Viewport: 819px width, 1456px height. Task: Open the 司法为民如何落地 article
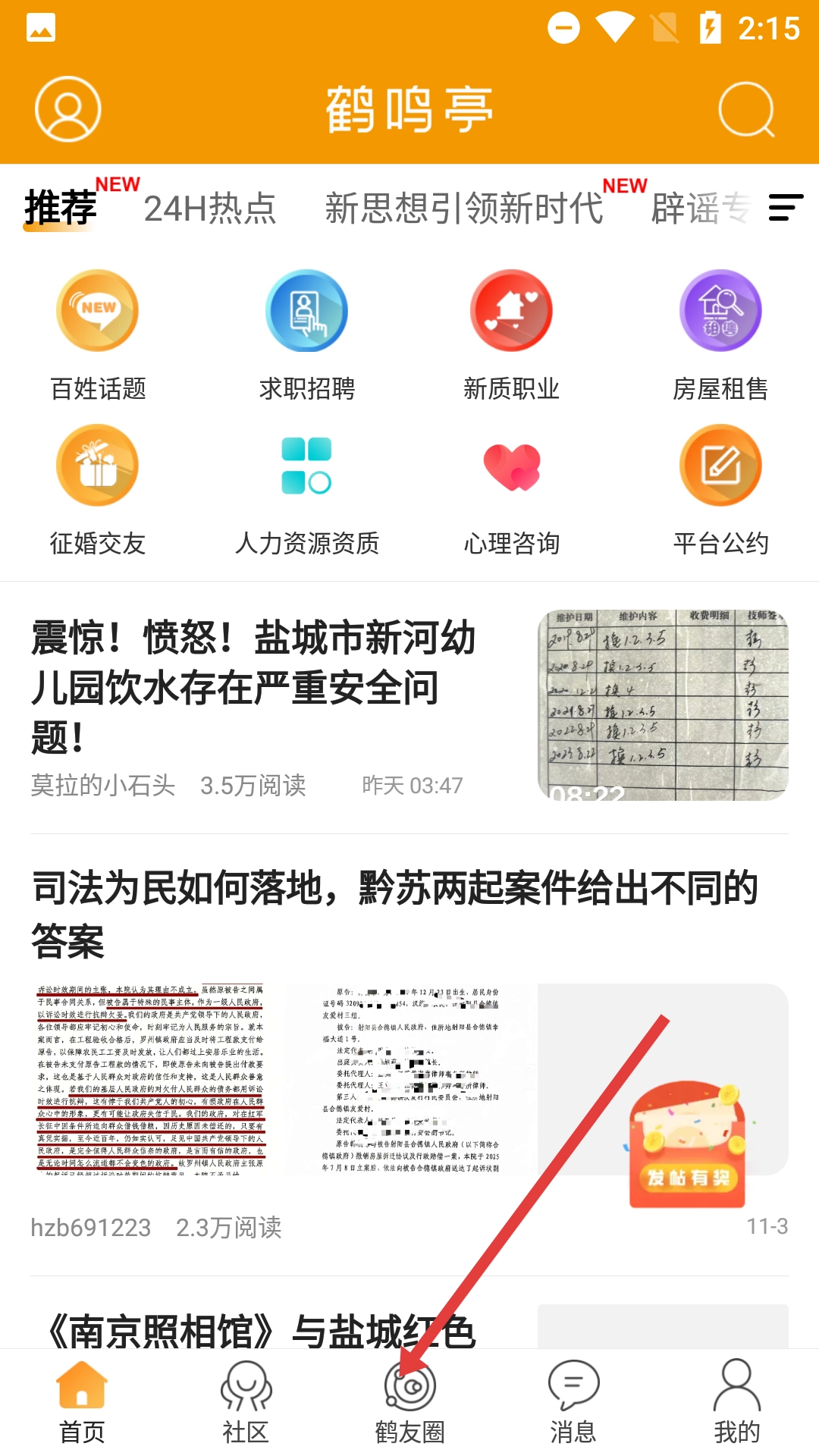pyautogui.click(x=394, y=914)
